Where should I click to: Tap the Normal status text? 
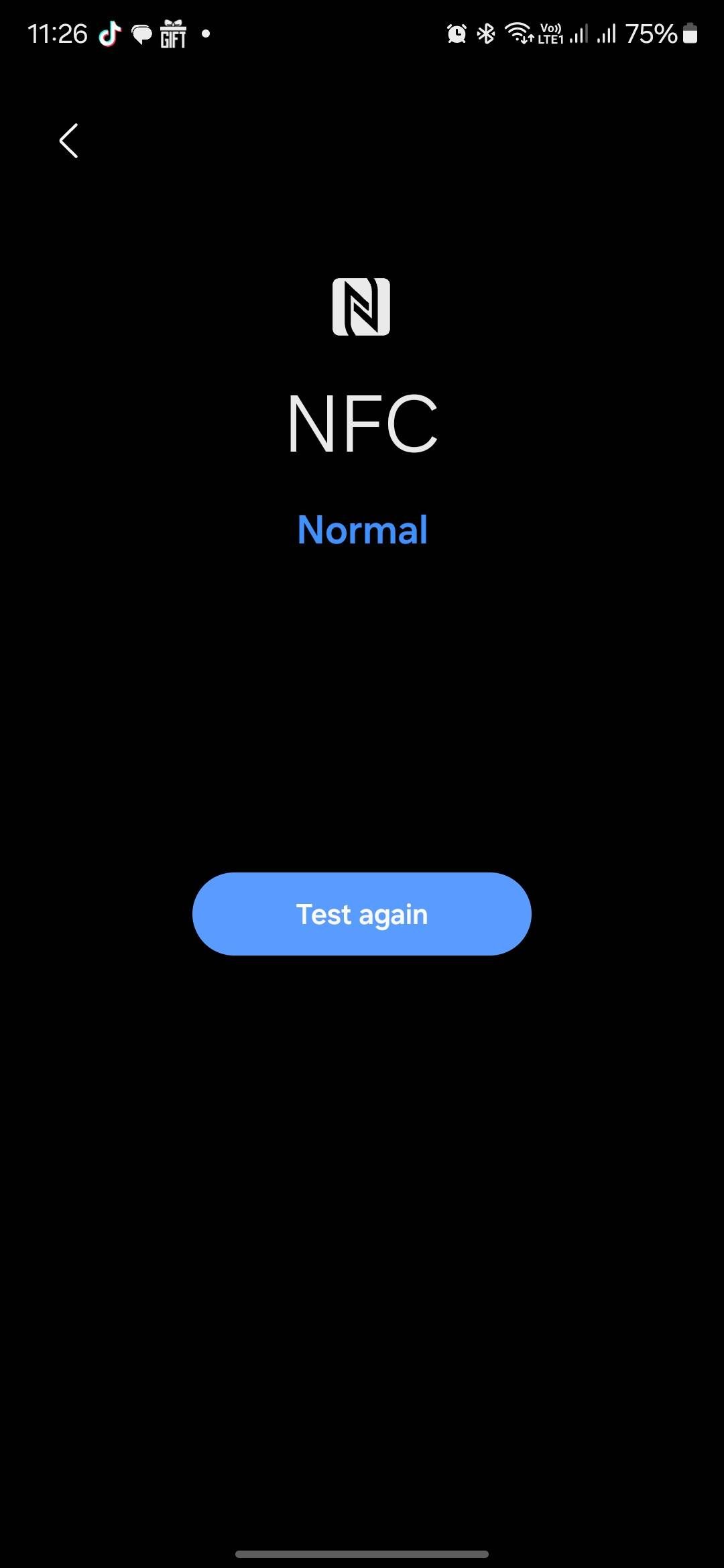(362, 529)
